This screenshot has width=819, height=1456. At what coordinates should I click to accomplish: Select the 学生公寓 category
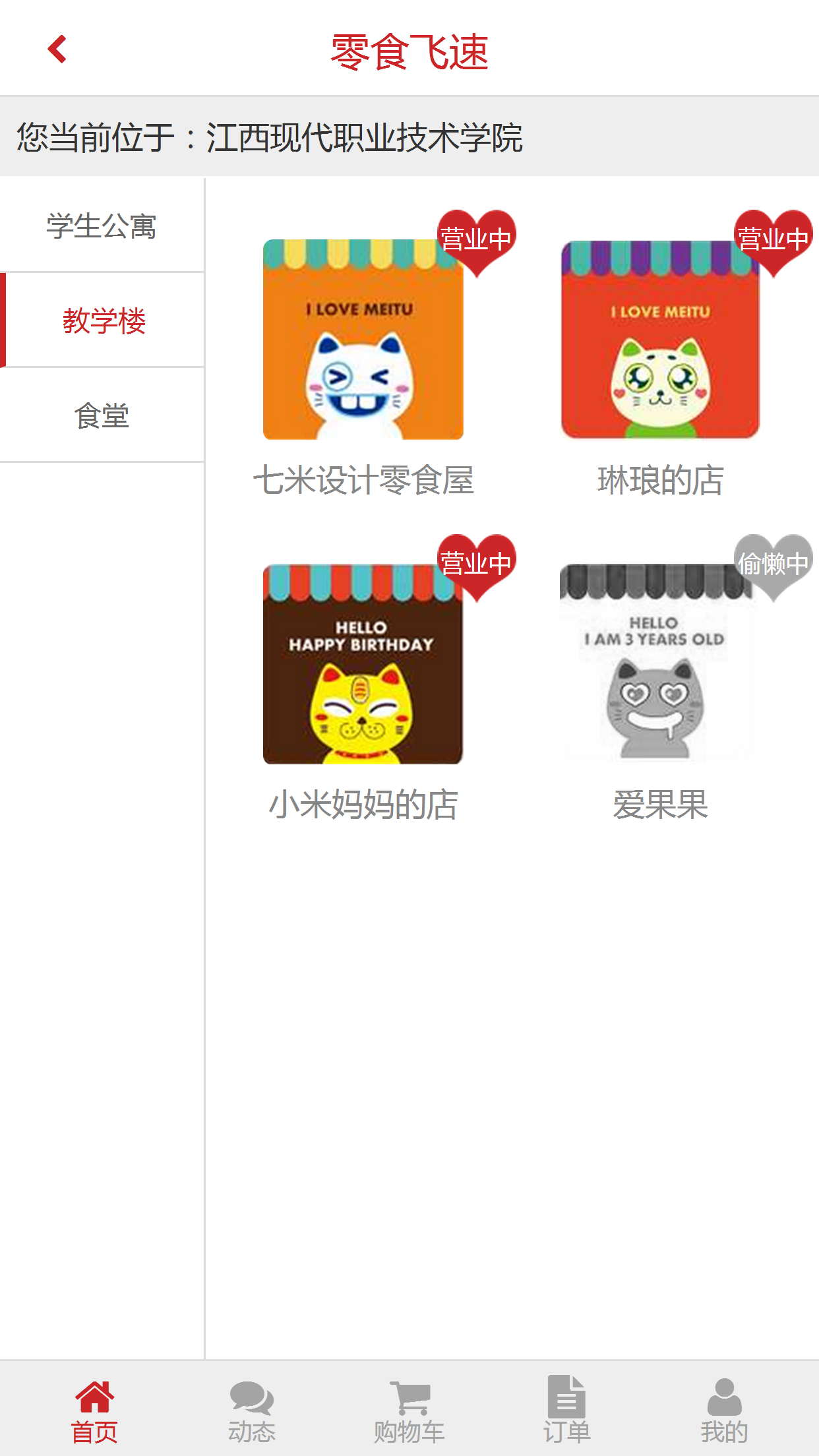click(x=102, y=226)
